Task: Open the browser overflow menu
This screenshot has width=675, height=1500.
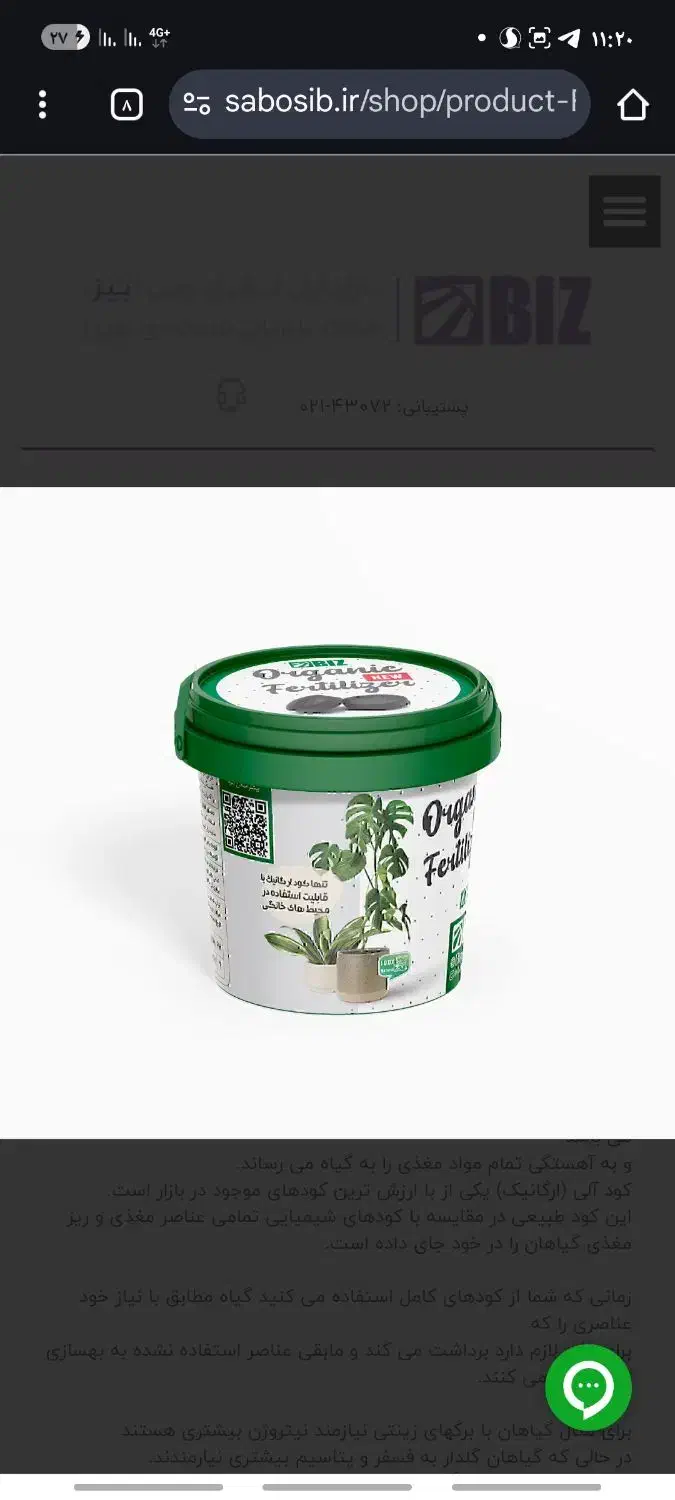Action: point(42,104)
